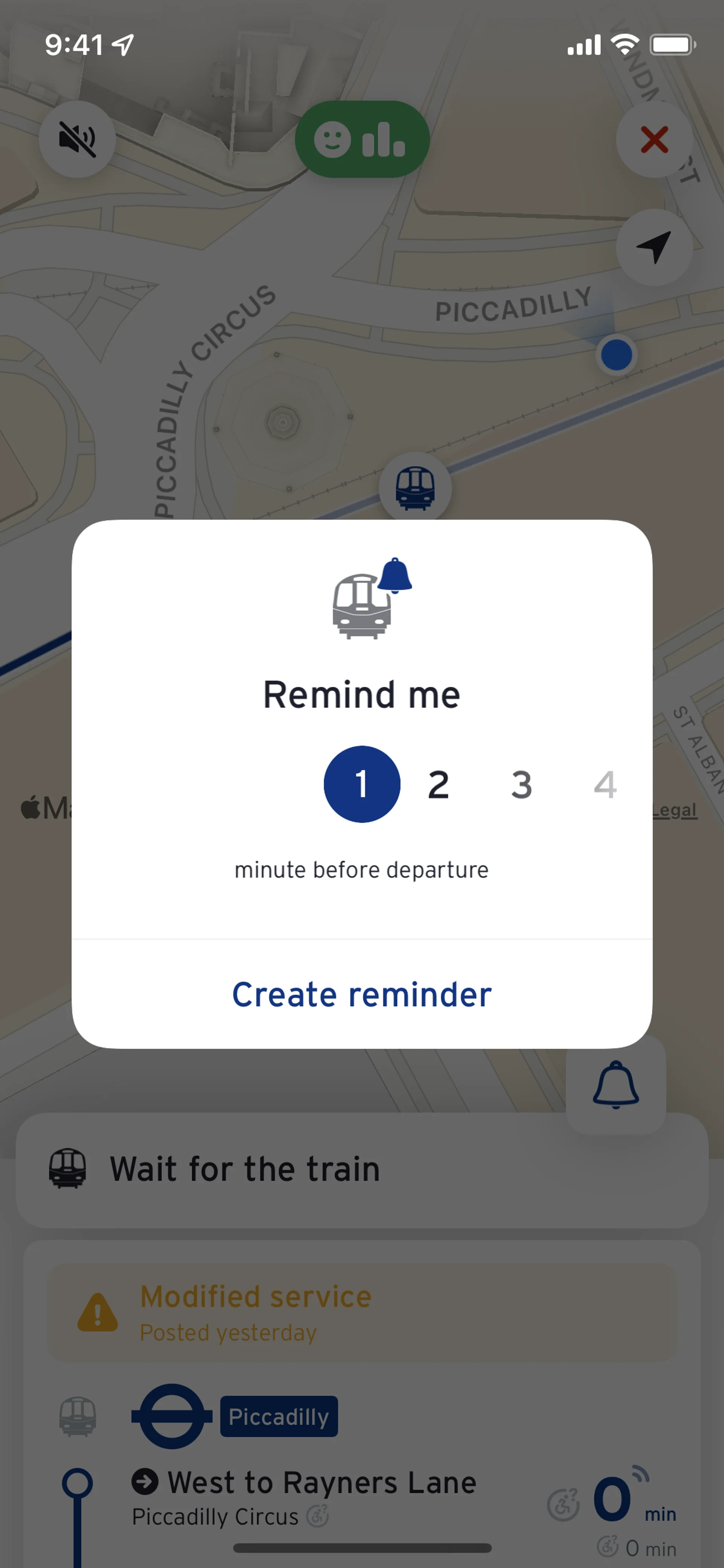
Task: Close navigation with the red X
Action: point(654,140)
